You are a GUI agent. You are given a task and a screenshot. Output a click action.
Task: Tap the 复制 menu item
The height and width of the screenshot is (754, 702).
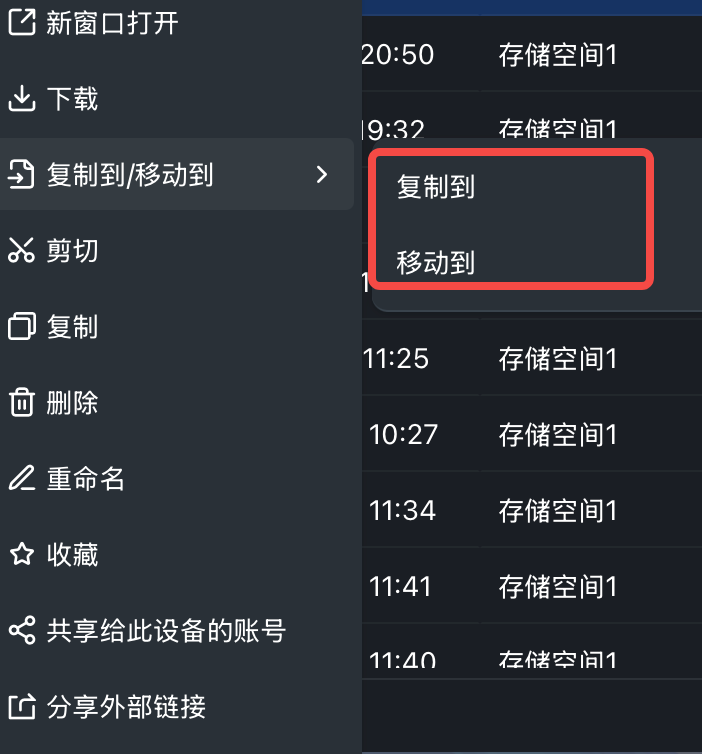click(x=72, y=327)
